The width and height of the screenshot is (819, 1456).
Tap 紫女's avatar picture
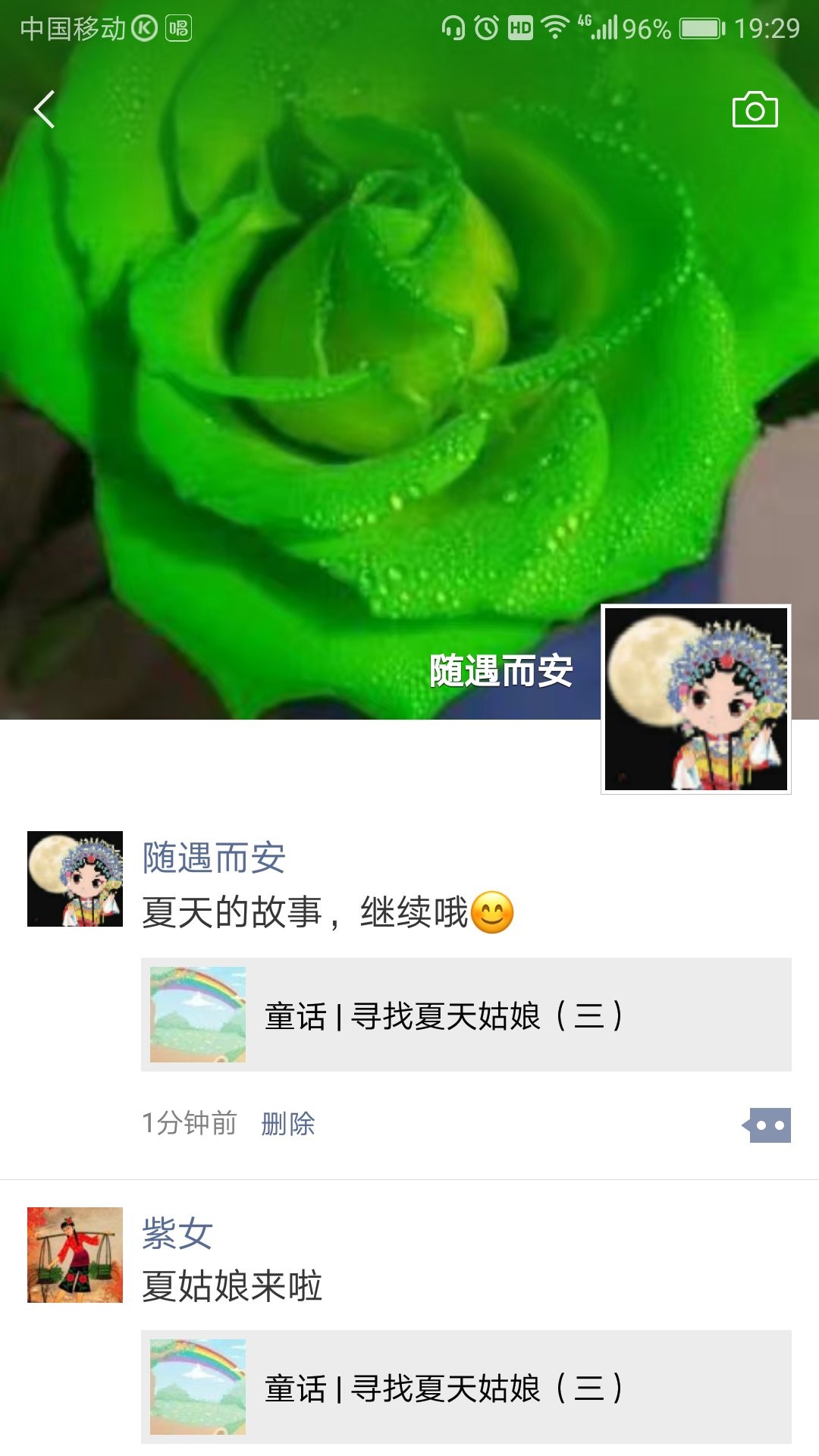pyautogui.click(x=75, y=1255)
